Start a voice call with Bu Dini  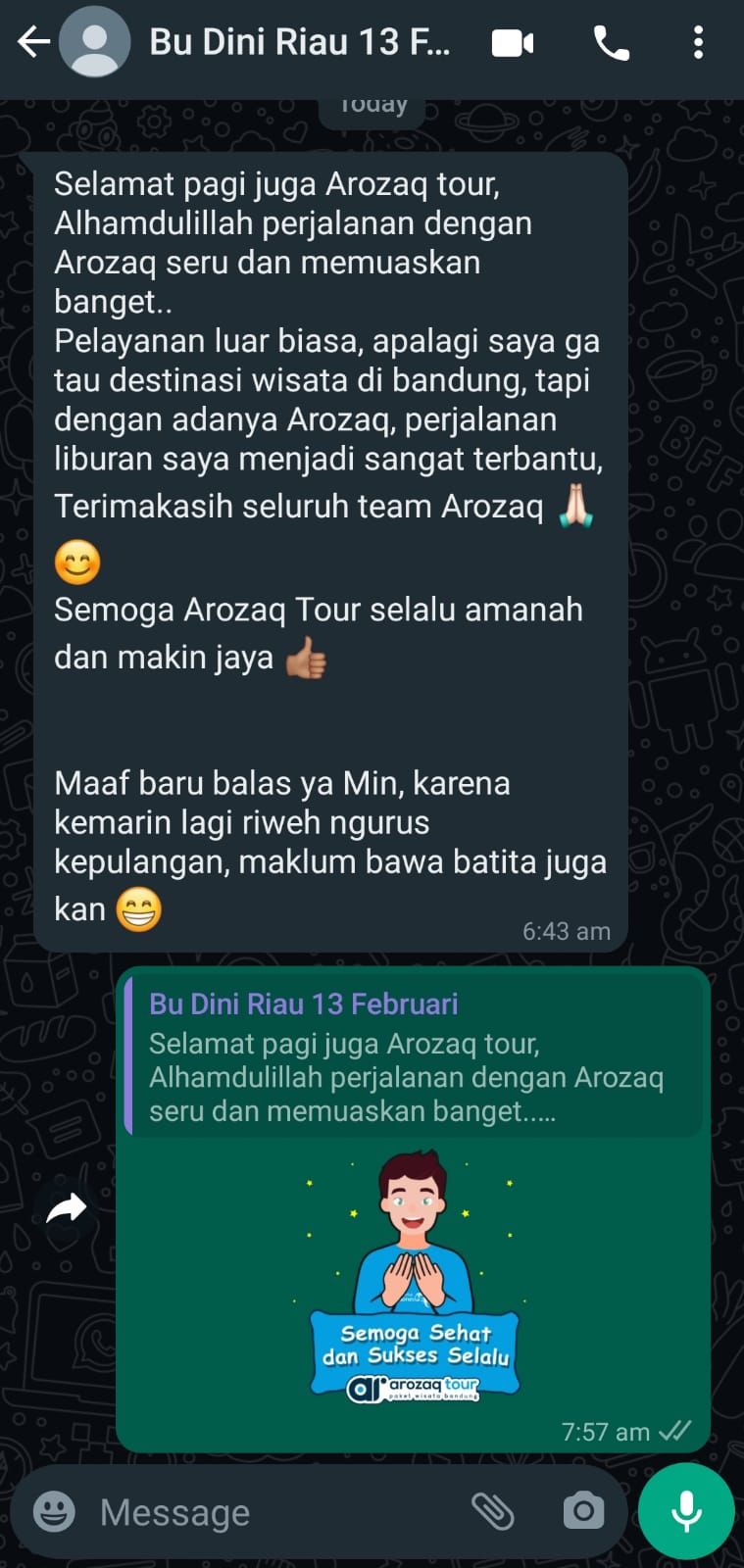612,43
